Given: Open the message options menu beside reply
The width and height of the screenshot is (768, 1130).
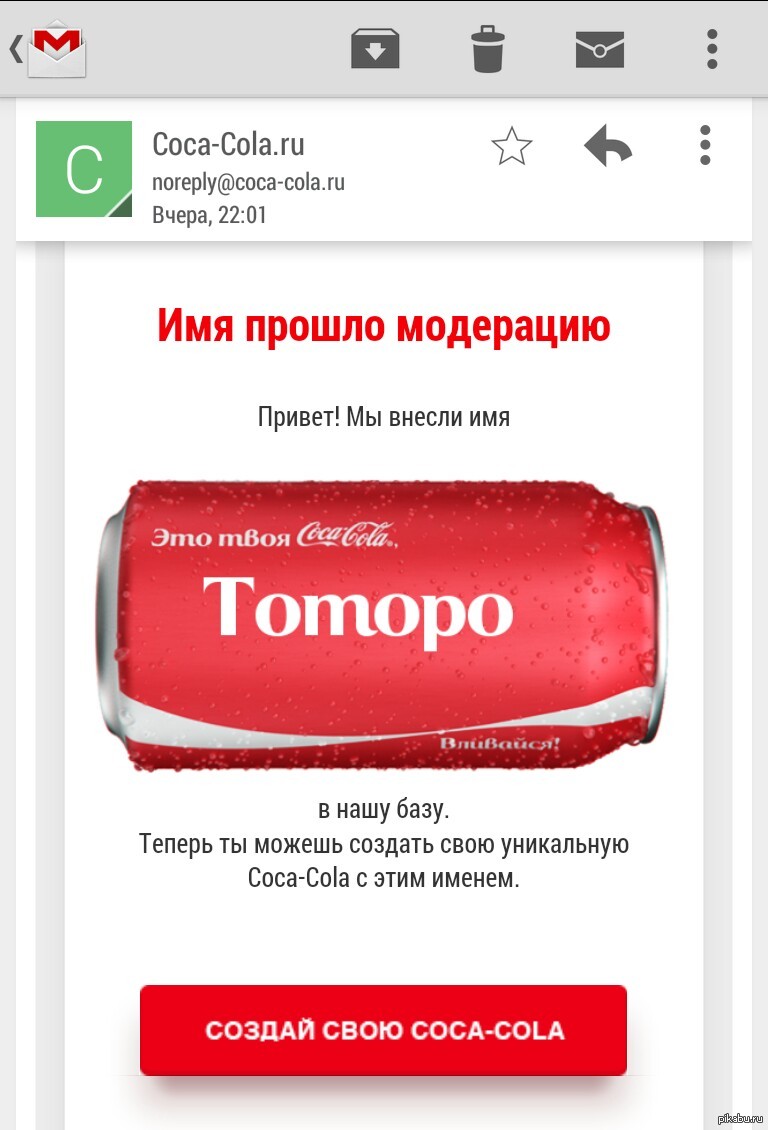Looking at the screenshot, I should click(705, 146).
